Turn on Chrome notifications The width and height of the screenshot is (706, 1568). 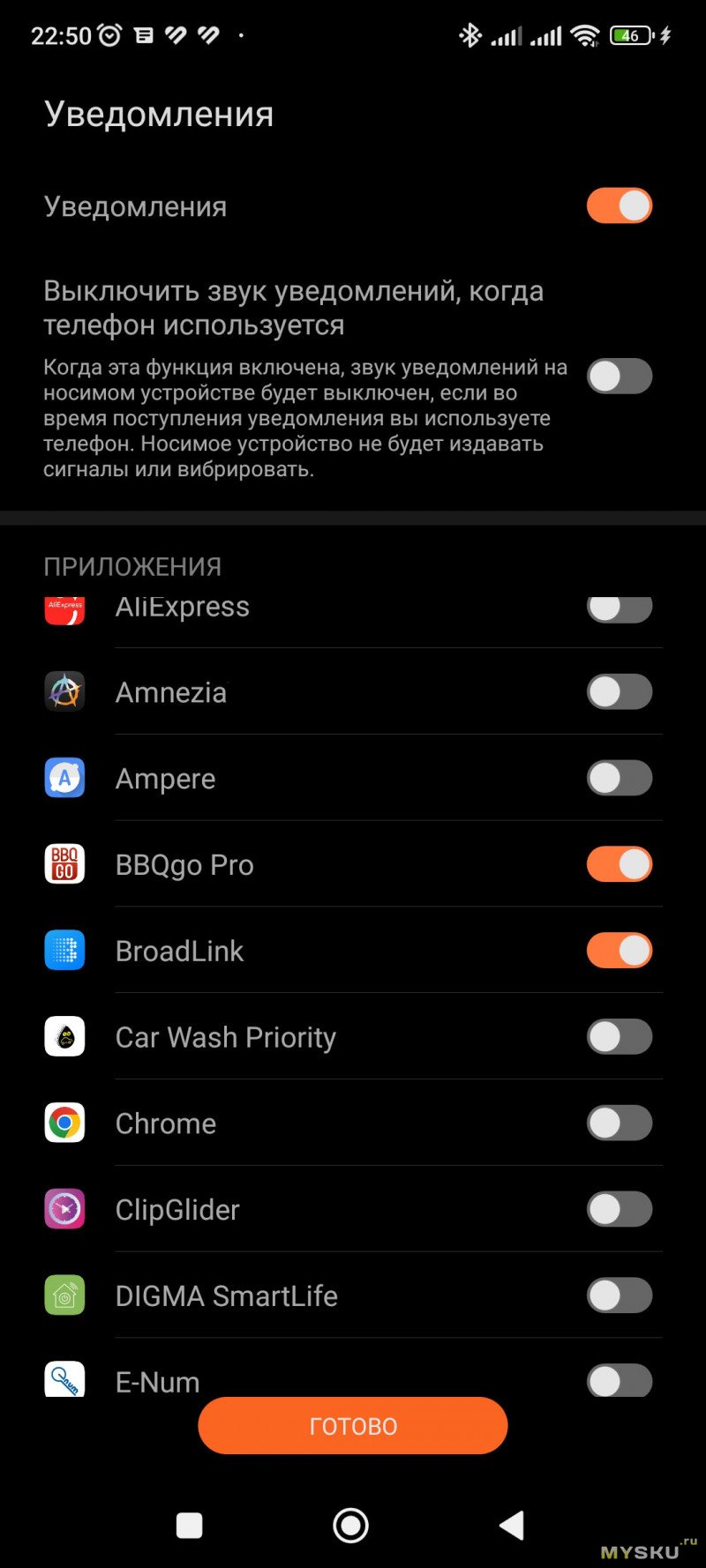(x=619, y=1124)
